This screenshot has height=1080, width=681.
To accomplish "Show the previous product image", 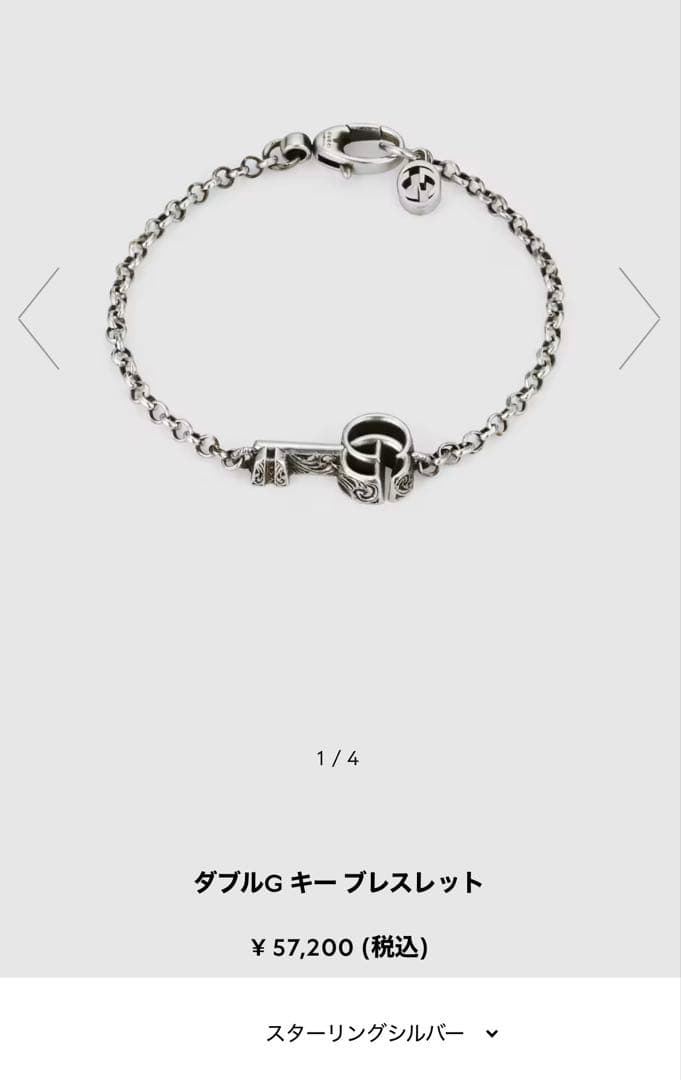I will point(39,318).
